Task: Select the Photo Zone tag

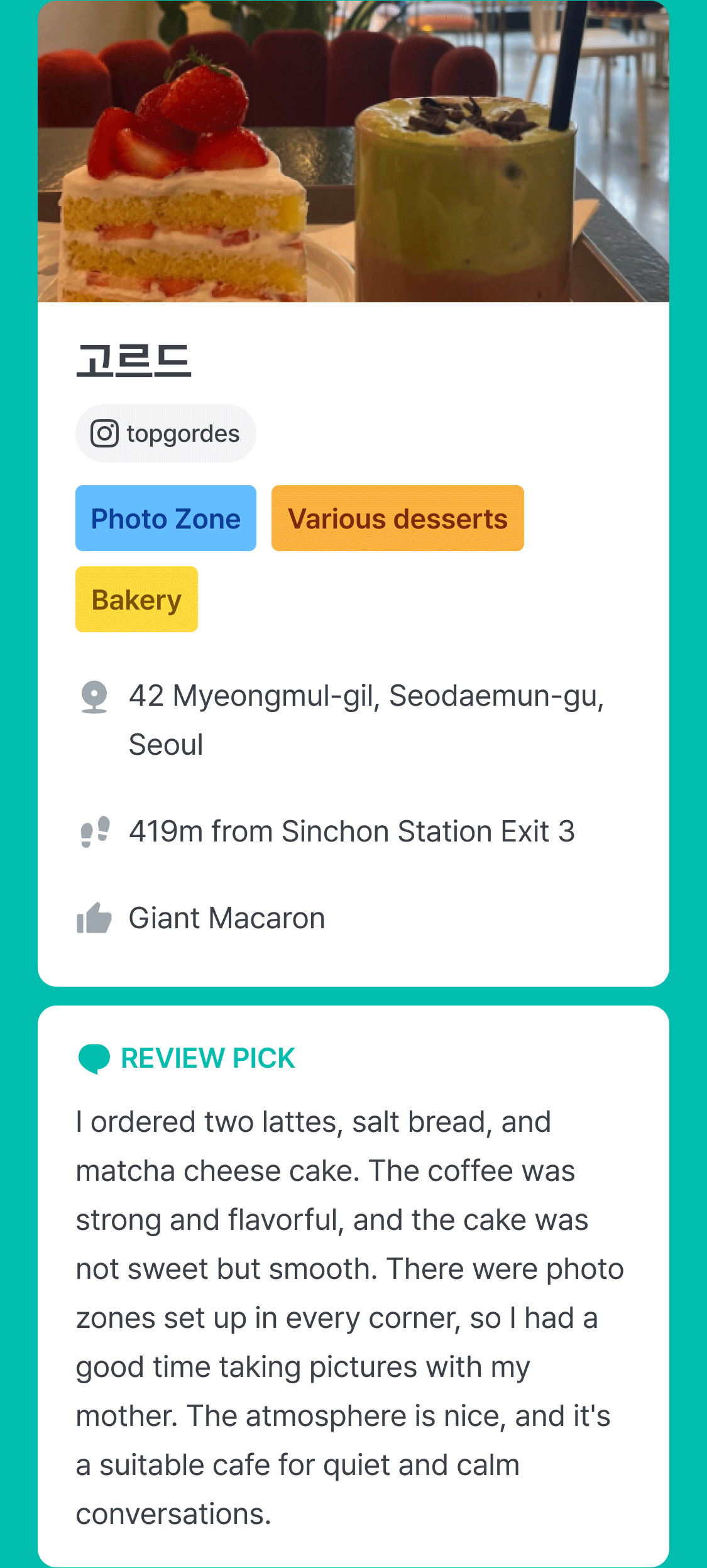Action: click(x=166, y=518)
